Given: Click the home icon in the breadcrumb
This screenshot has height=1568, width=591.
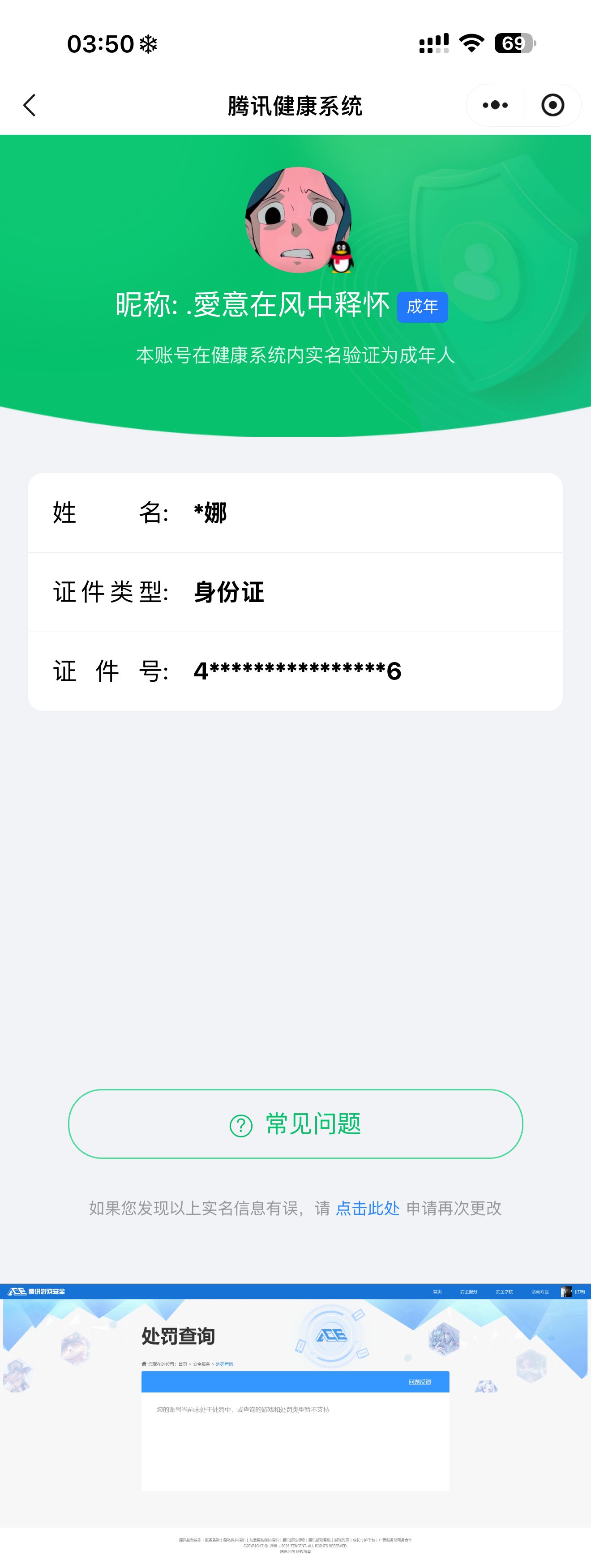Looking at the screenshot, I should [145, 1364].
